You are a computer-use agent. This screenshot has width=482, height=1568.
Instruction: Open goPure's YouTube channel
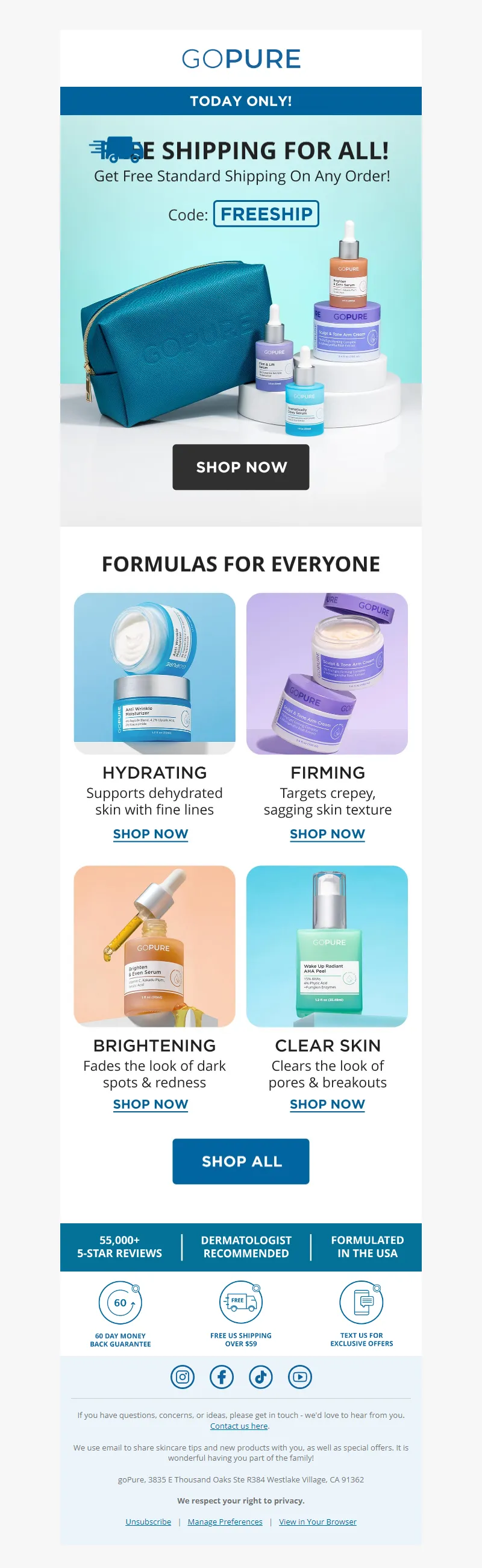pos(300,1377)
